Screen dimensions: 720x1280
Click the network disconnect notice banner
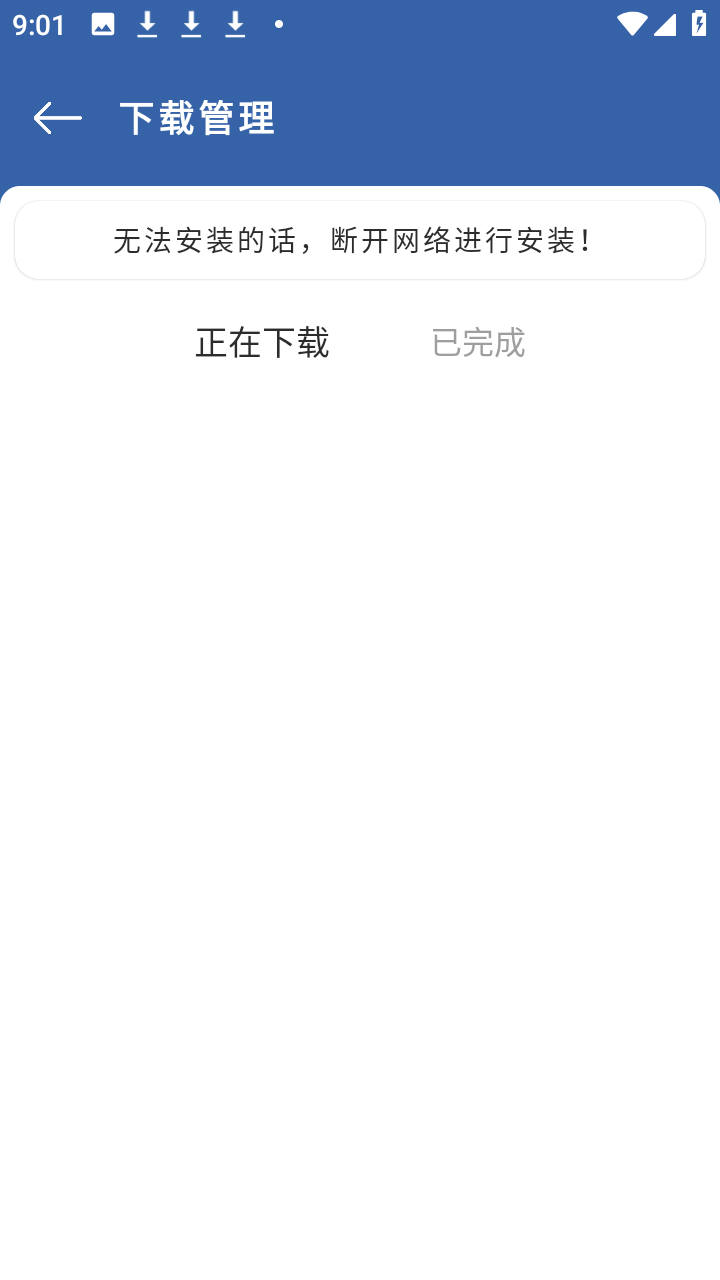pos(359,239)
